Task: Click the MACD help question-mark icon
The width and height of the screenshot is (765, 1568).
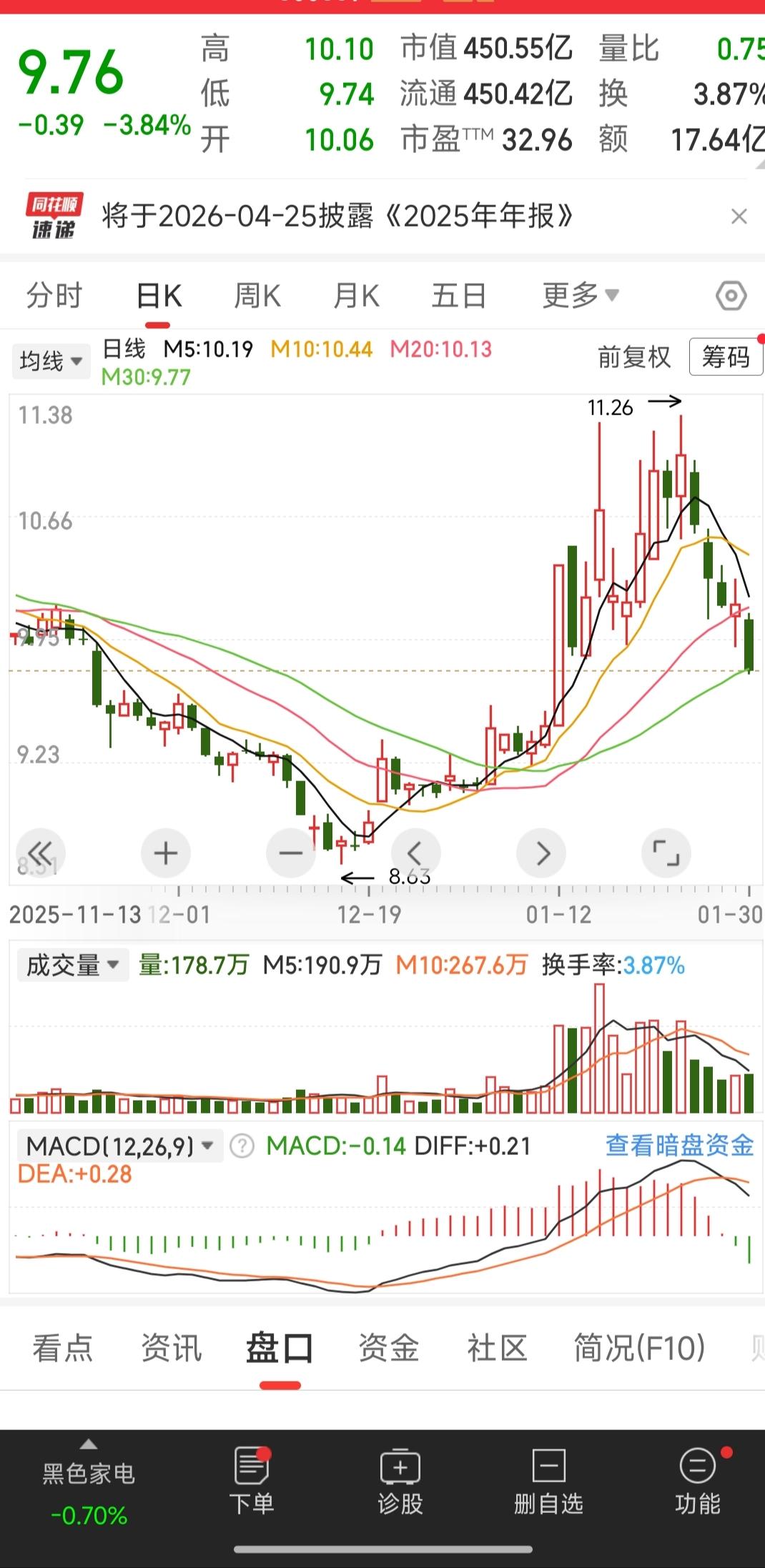Action: (x=242, y=1144)
